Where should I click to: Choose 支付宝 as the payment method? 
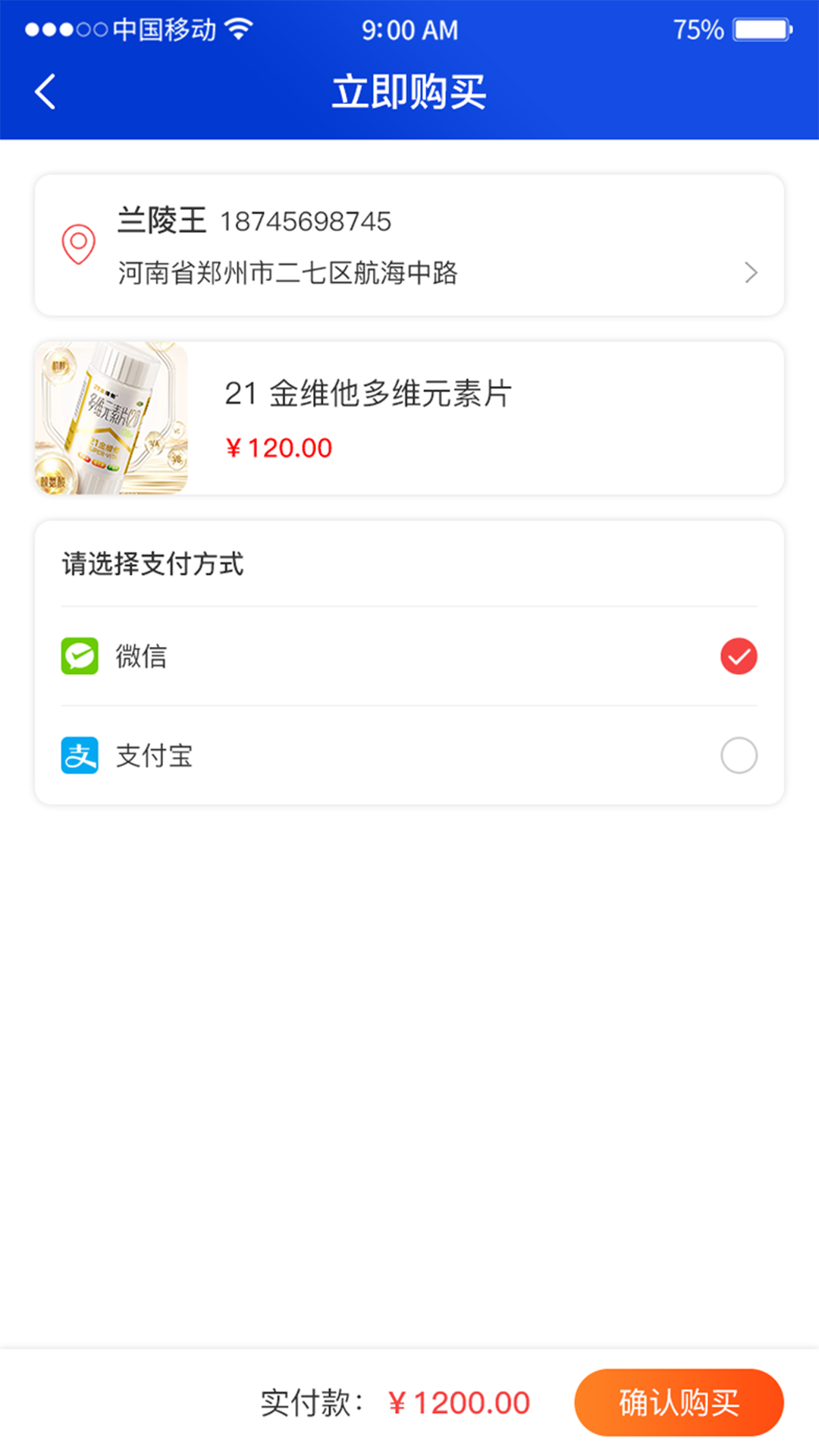click(738, 755)
